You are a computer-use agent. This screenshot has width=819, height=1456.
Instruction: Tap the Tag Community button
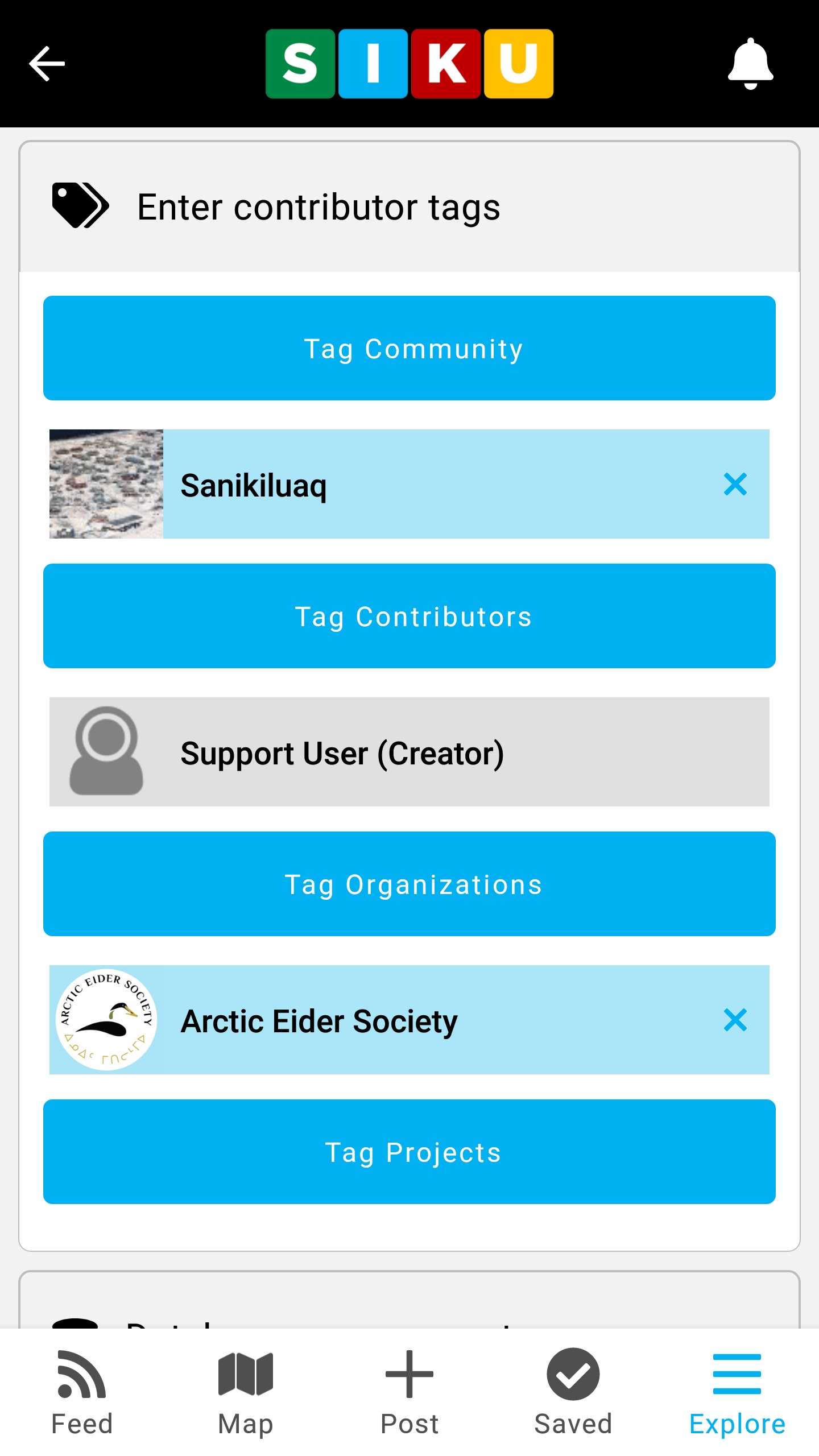point(409,348)
